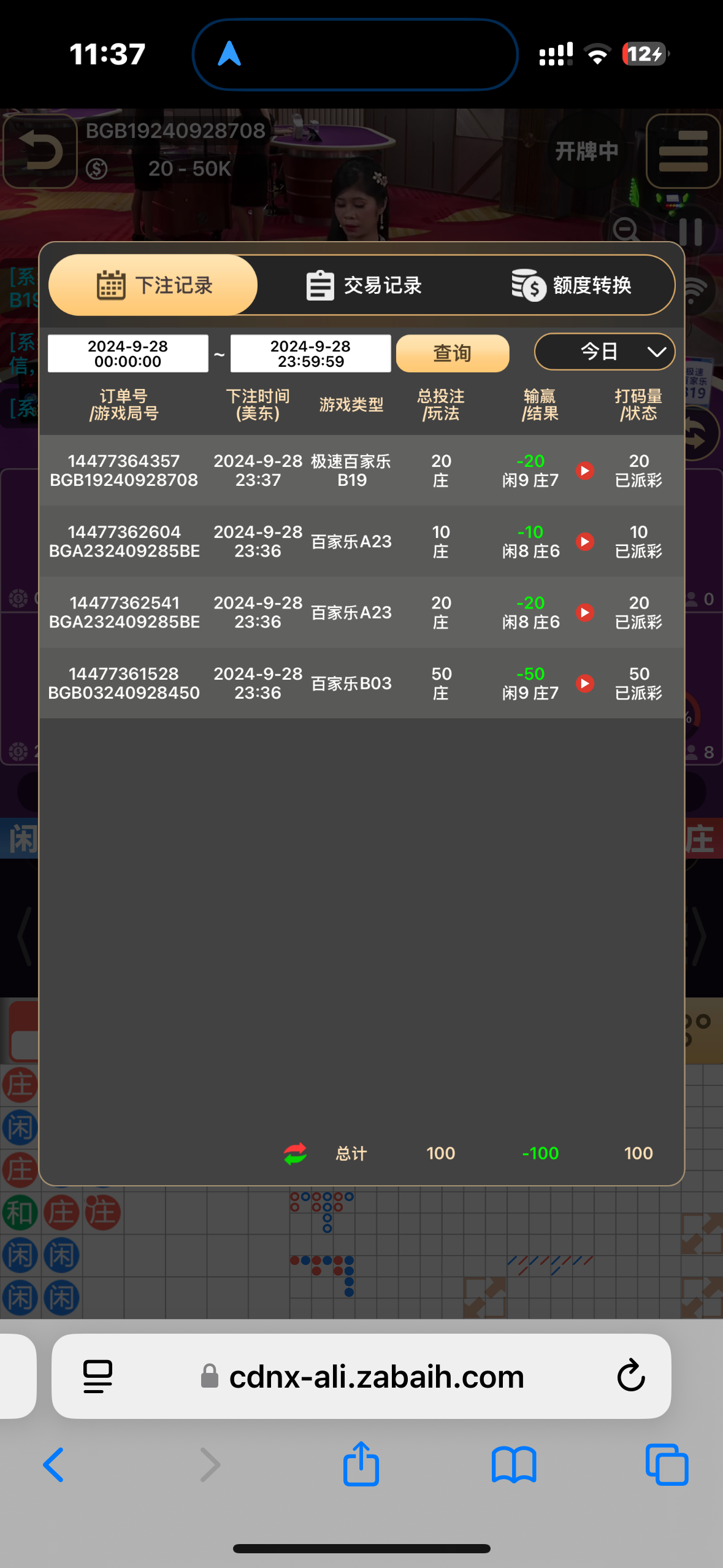Expand the 今日 date range dropdown
This screenshot has width=723, height=1568.
click(604, 352)
